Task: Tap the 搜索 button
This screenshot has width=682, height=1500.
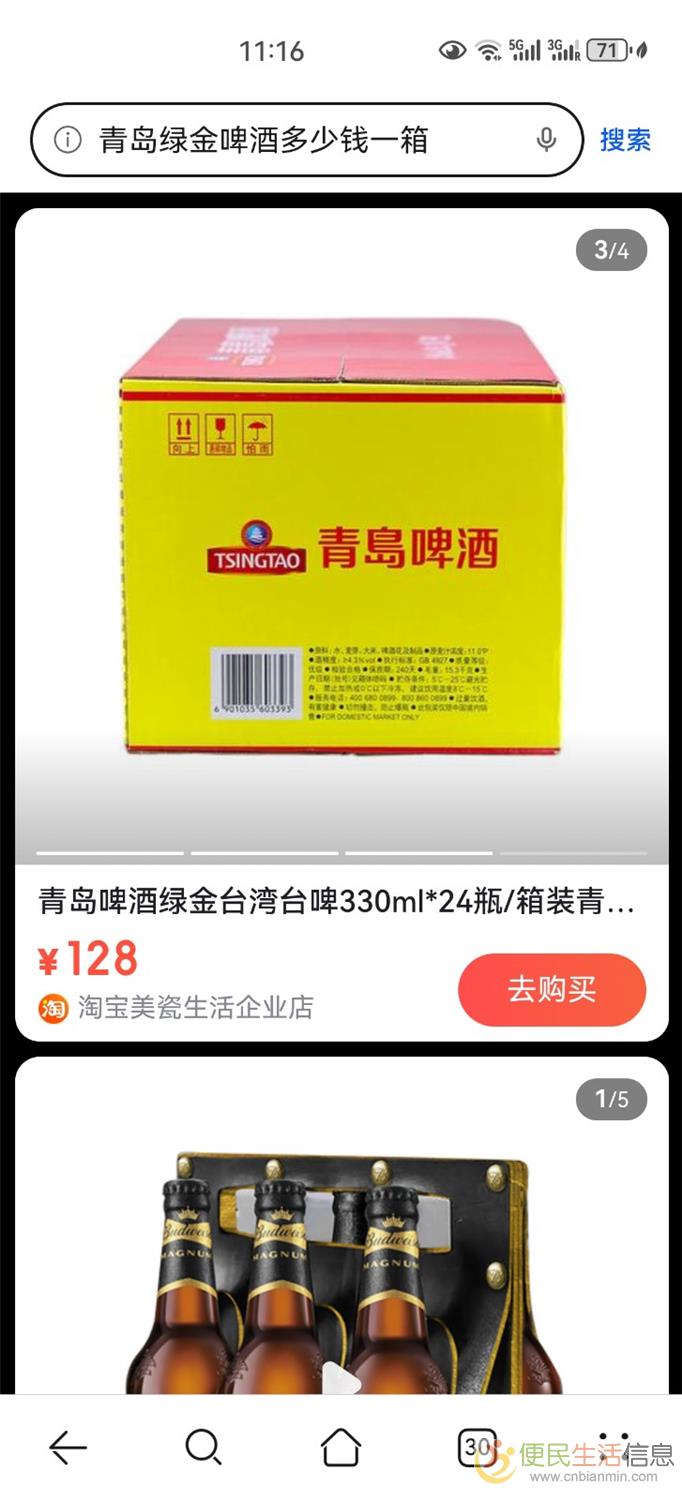Action: [625, 140]
